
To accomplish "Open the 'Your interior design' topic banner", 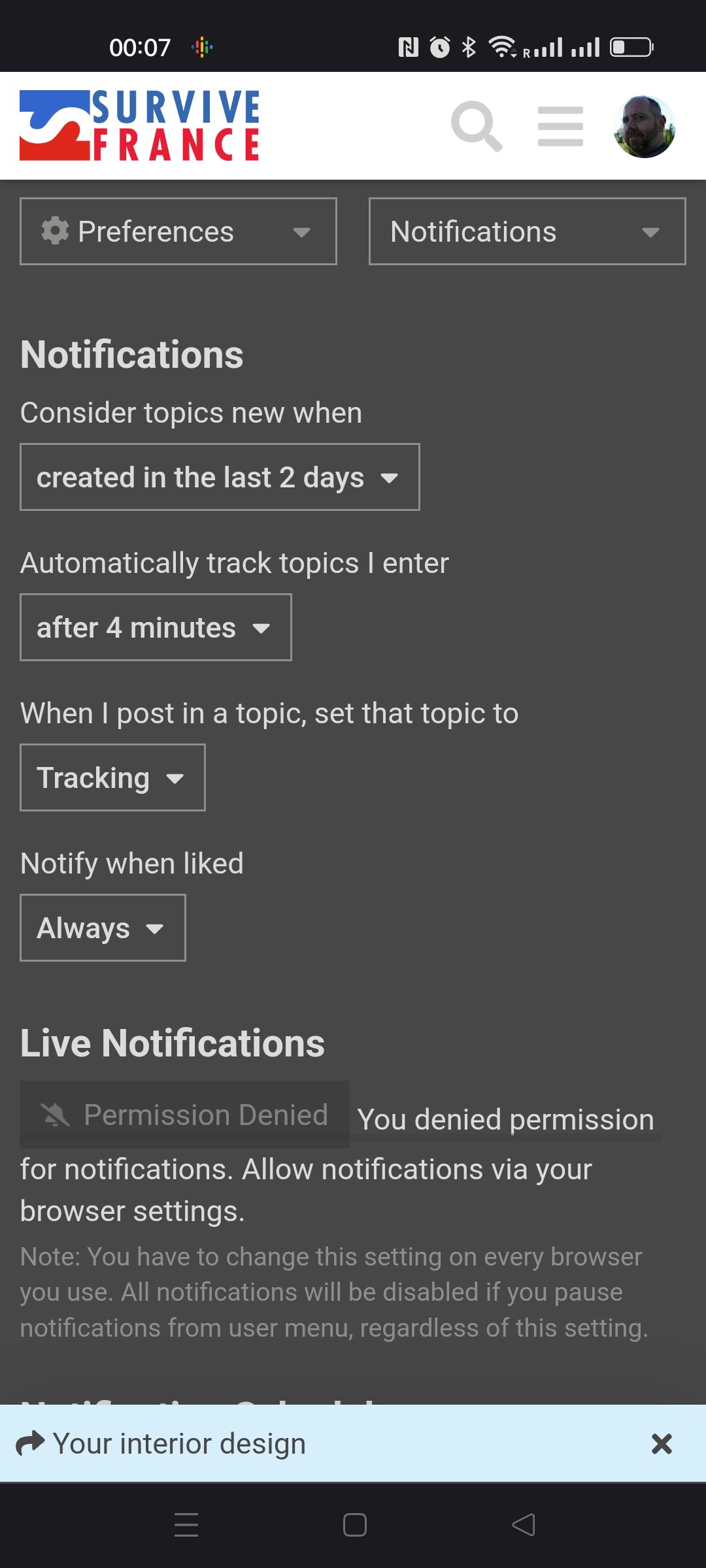I will click(x=179, y=1443).
